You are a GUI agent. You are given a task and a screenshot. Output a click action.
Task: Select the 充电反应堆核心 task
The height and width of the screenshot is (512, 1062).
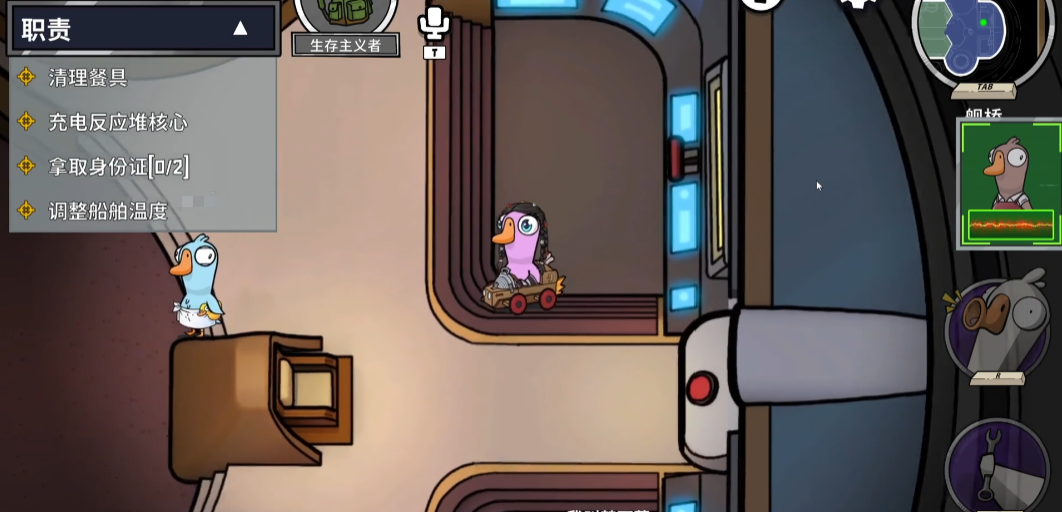pyautogui.click(x=117, y=122)
